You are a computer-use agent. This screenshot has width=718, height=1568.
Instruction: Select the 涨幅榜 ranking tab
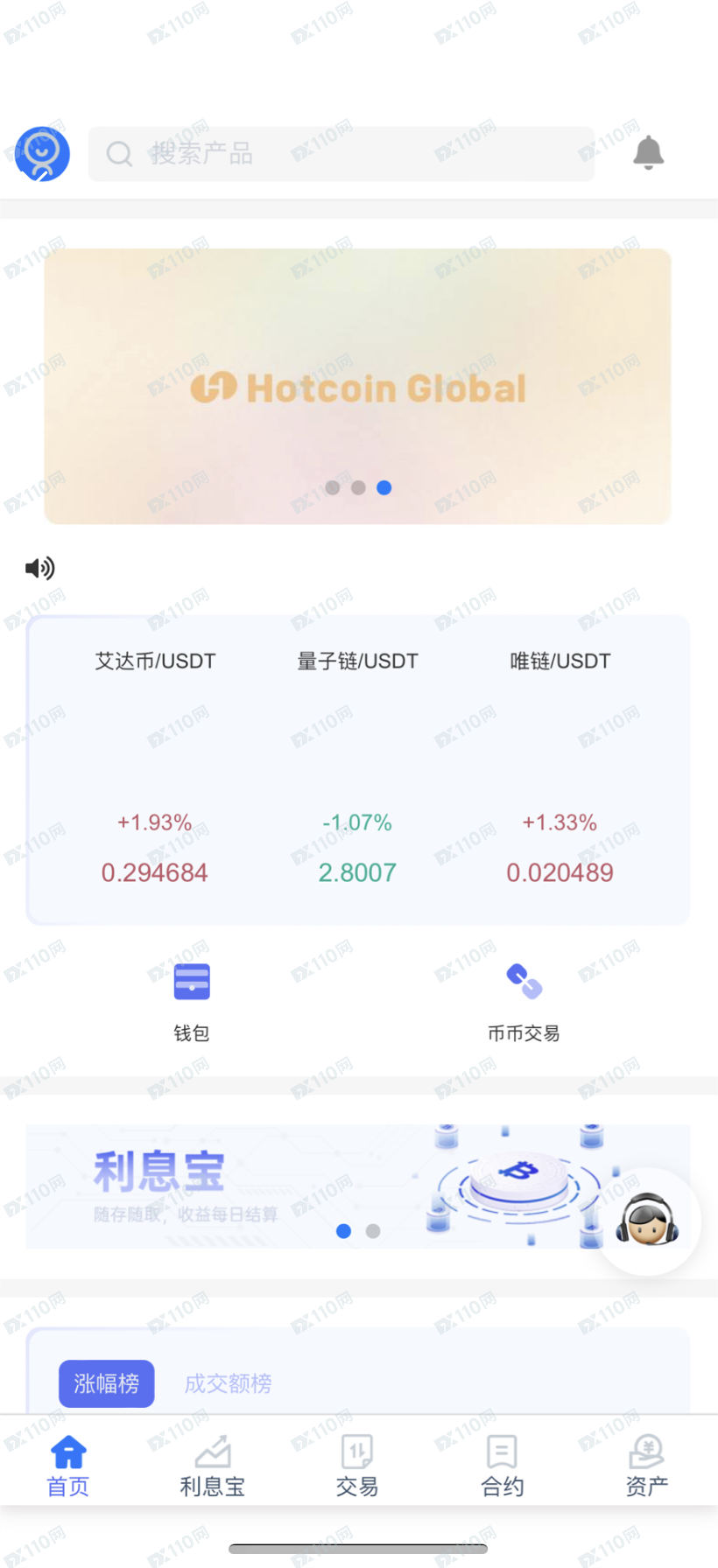[107, 1383]
